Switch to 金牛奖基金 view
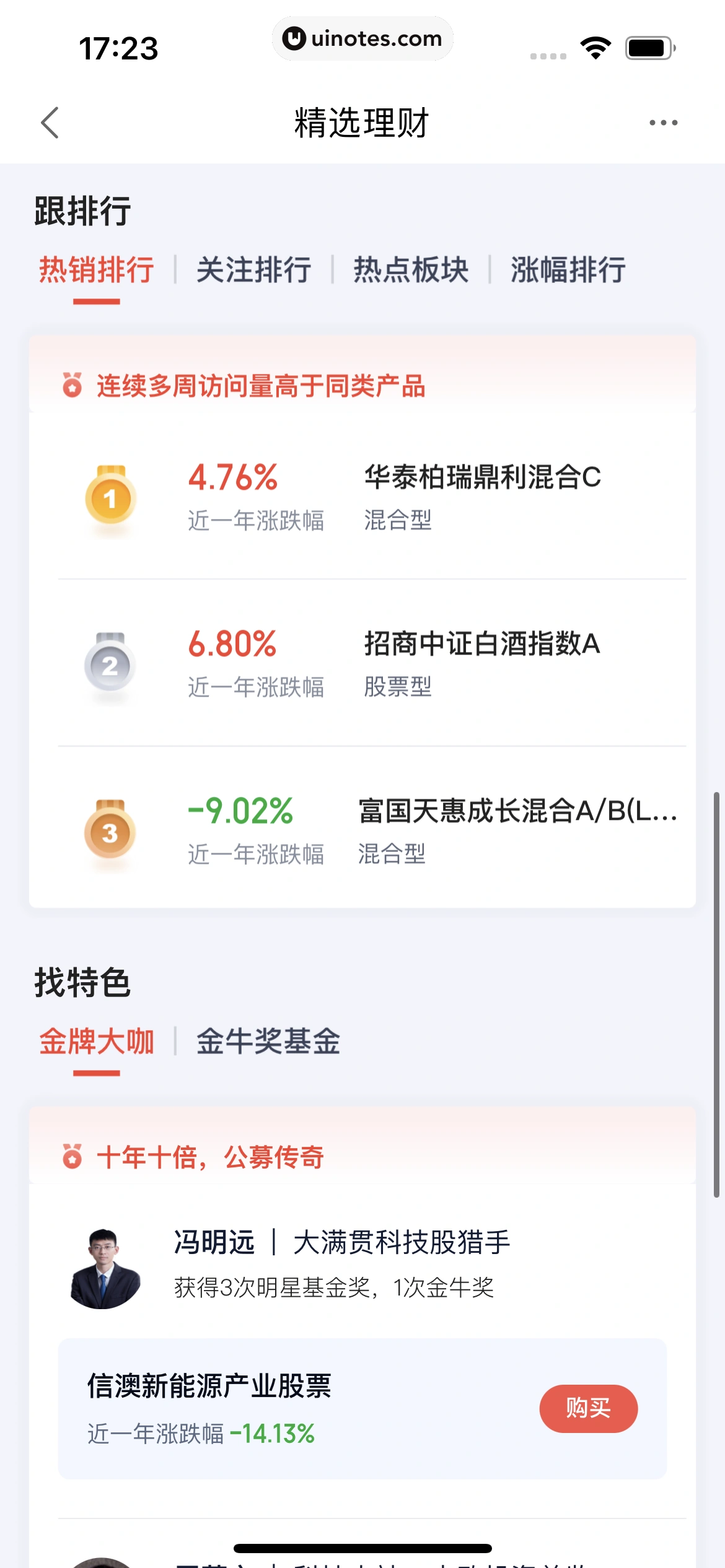Image resolution: width=725 pixels, height=1568 pixels. pos(269,1040)
